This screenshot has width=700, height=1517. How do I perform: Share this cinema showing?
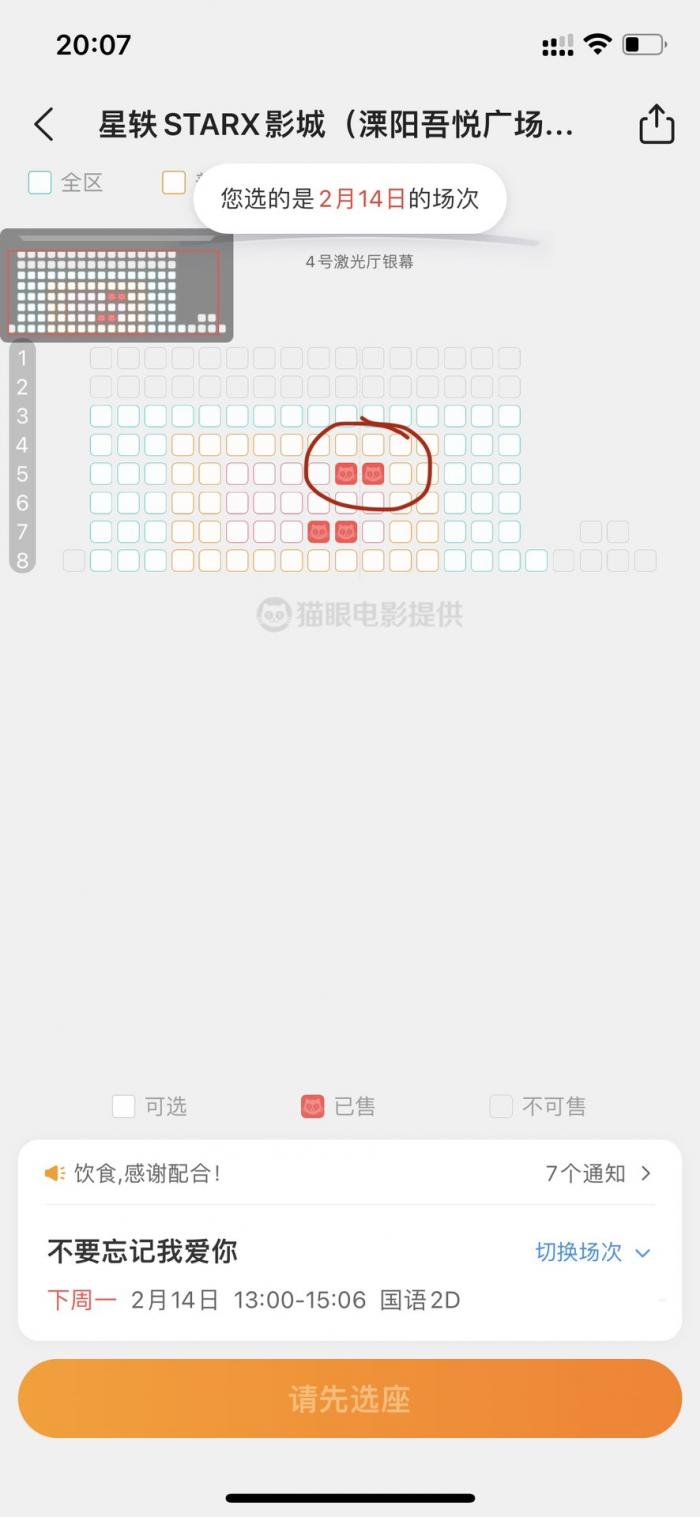coord(656,125)
